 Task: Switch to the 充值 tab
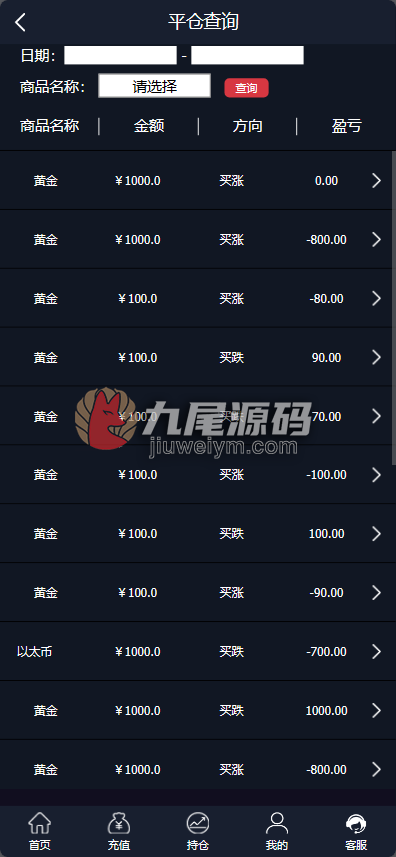point(119,831)
